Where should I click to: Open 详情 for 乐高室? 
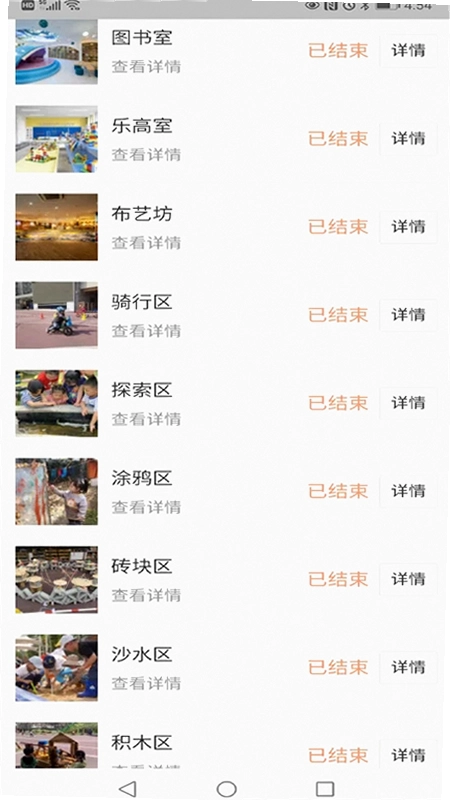[x=408, y=138]
